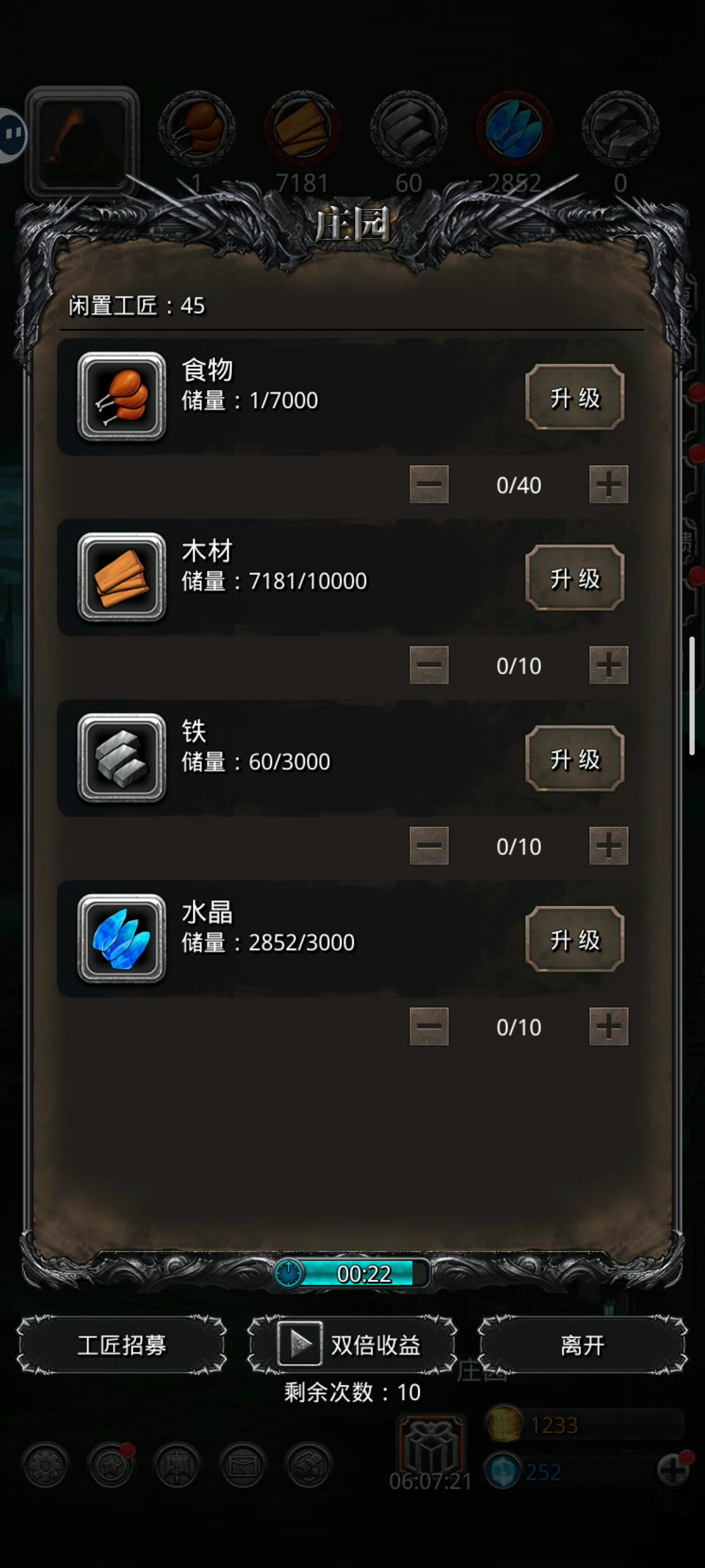Remove a craftsman from 铁 mining
Image resolution: width=705 pixels, height=1568 pixels.
click(429, 846)
